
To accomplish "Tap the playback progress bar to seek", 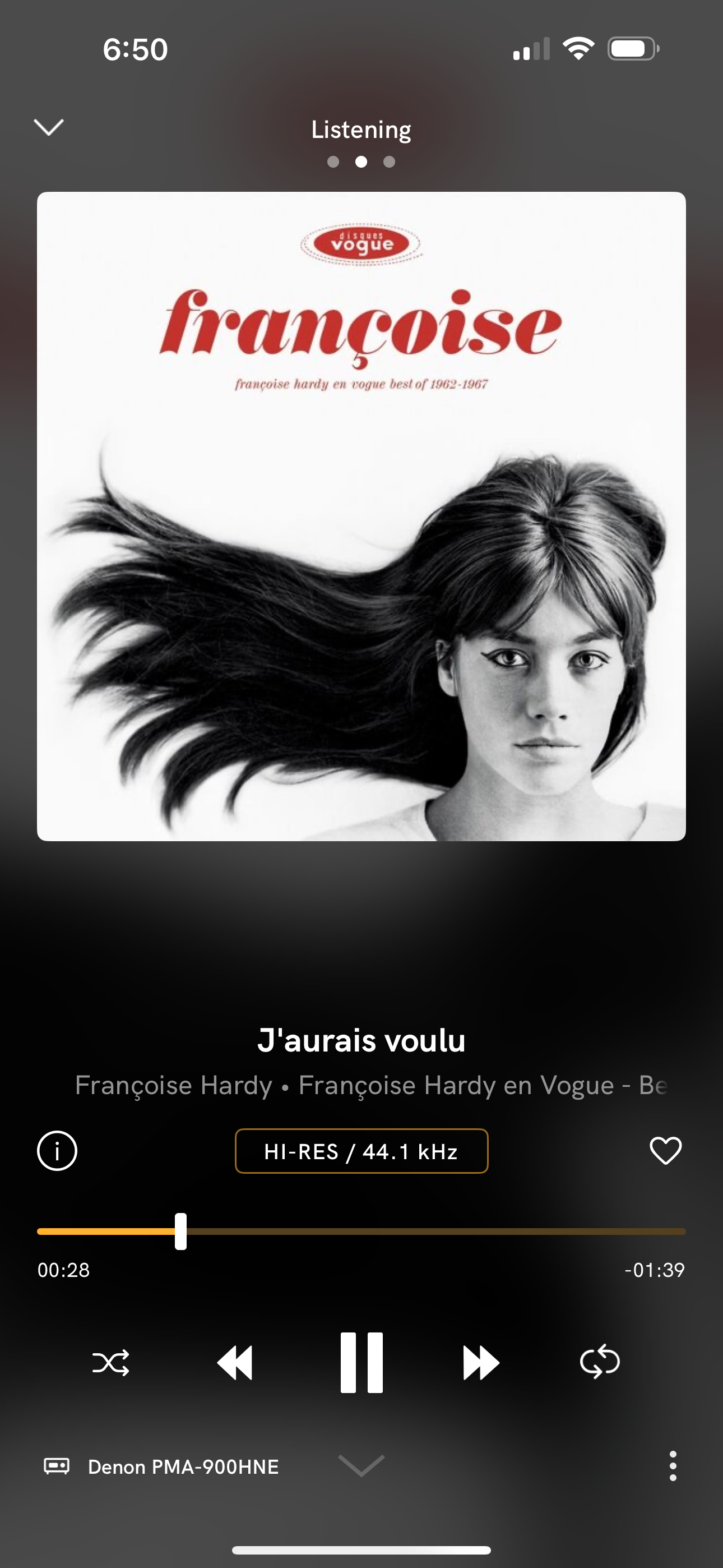I will pyautogui.click(x=361, y=1232).
